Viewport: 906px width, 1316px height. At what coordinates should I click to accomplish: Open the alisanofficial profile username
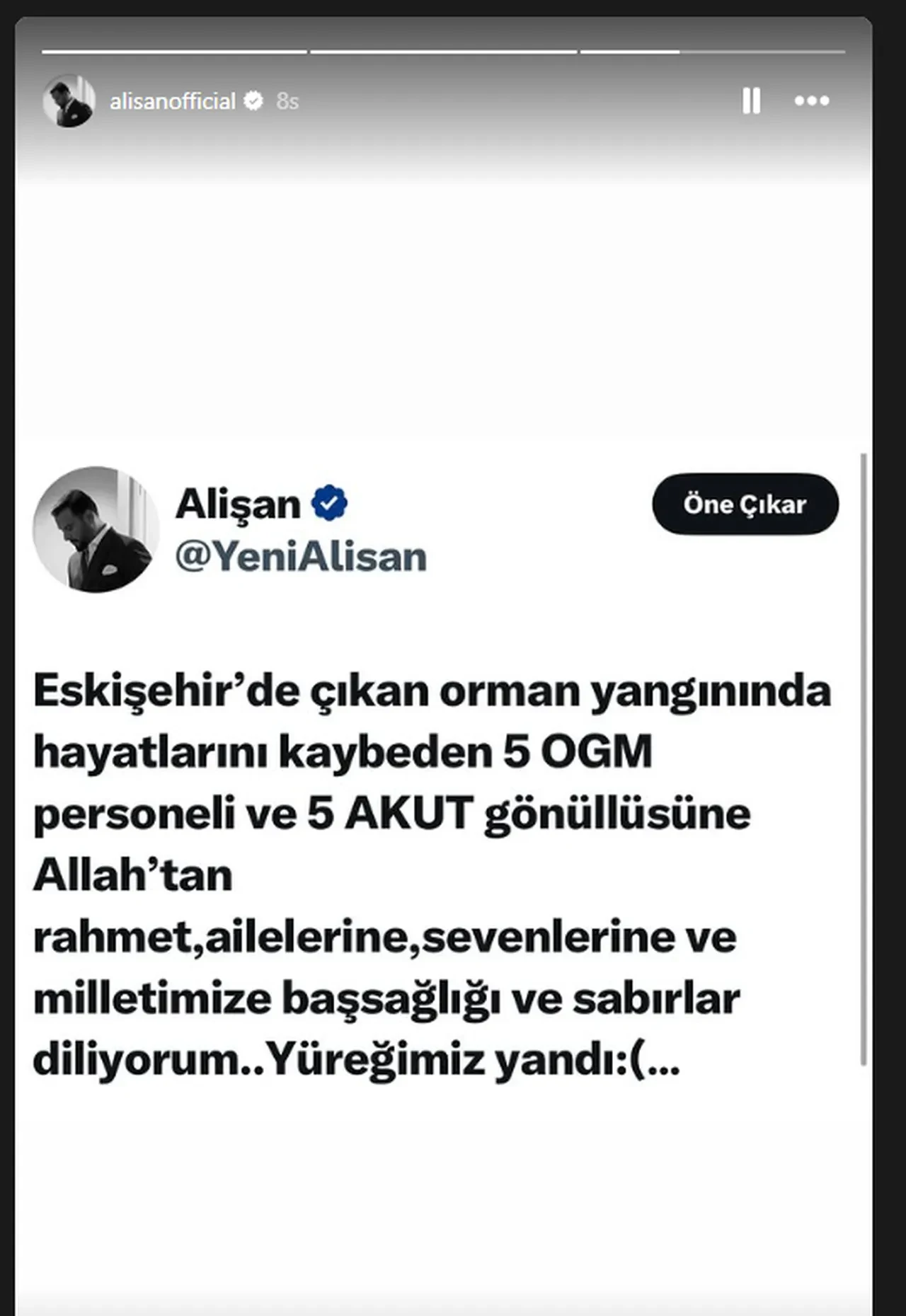pos(172,101)
